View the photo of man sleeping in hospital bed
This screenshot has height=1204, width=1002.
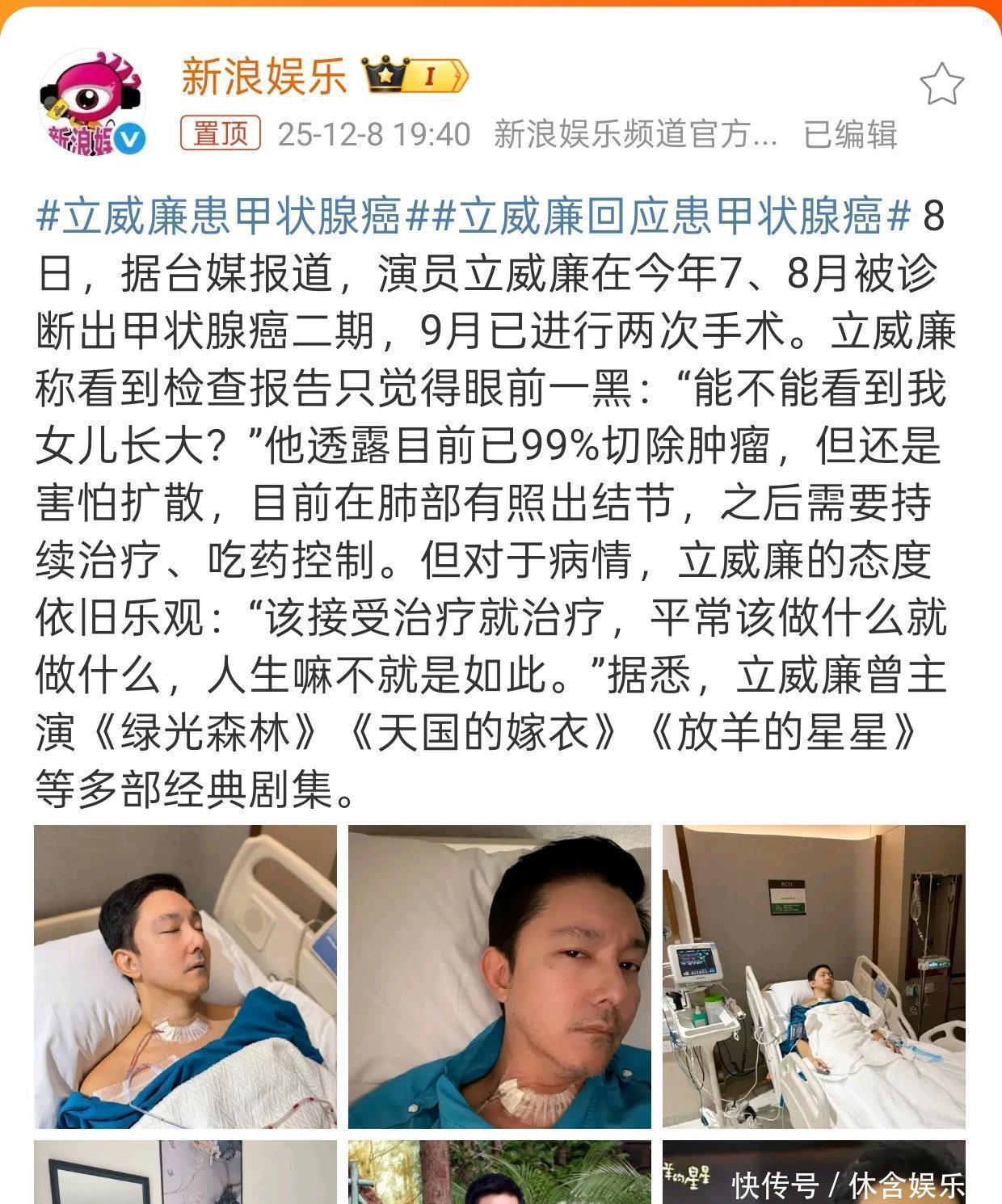point(185,976)
